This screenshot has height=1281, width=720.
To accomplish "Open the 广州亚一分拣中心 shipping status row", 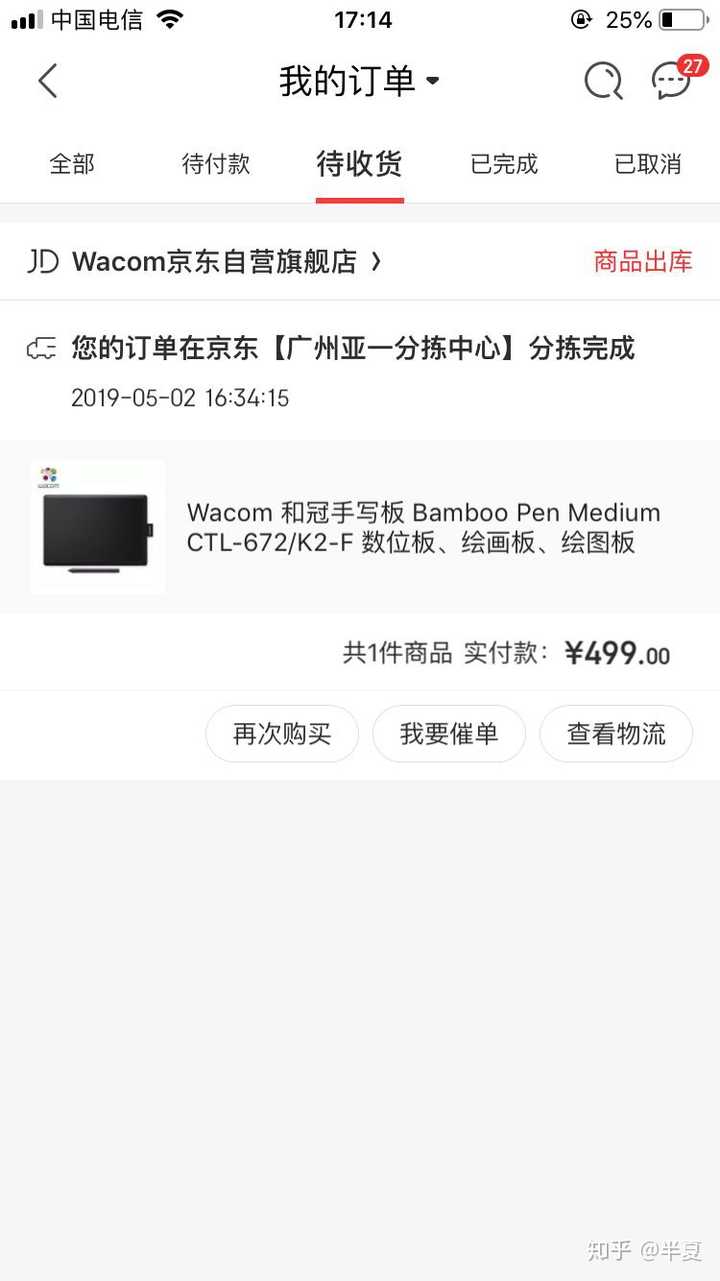I will pos(353,370).
